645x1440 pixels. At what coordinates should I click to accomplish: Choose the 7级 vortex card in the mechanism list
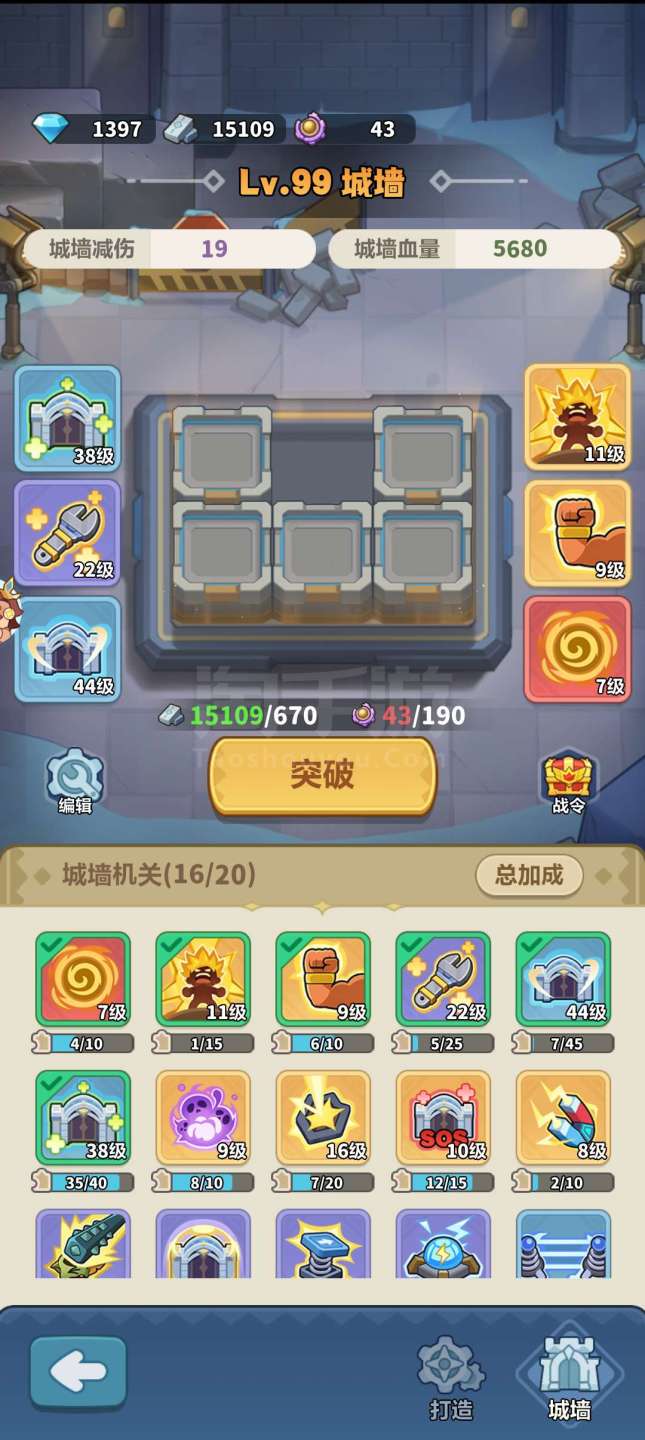pos(83,979)
